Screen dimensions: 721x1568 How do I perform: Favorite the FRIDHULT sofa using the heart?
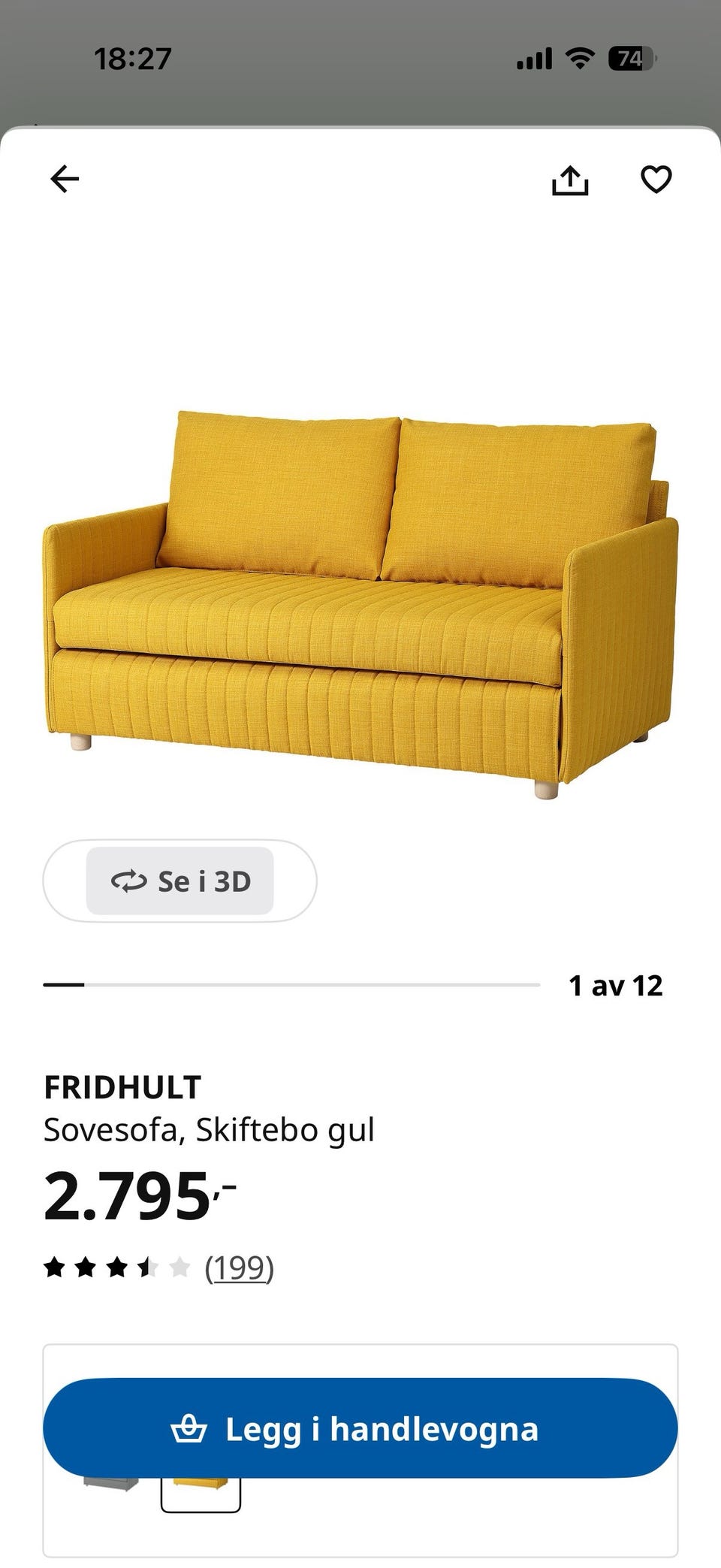pos(656,179)
